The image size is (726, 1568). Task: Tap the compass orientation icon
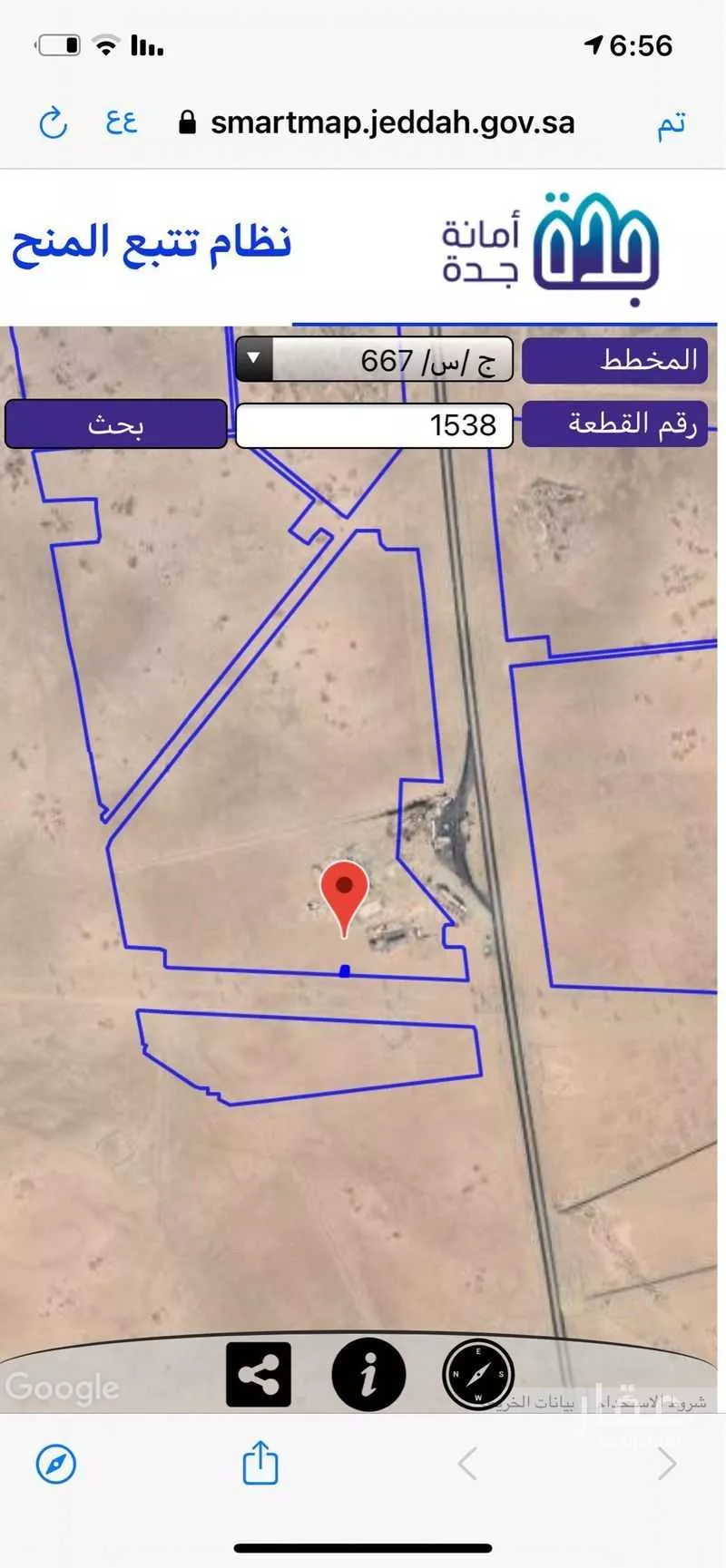478,1375
